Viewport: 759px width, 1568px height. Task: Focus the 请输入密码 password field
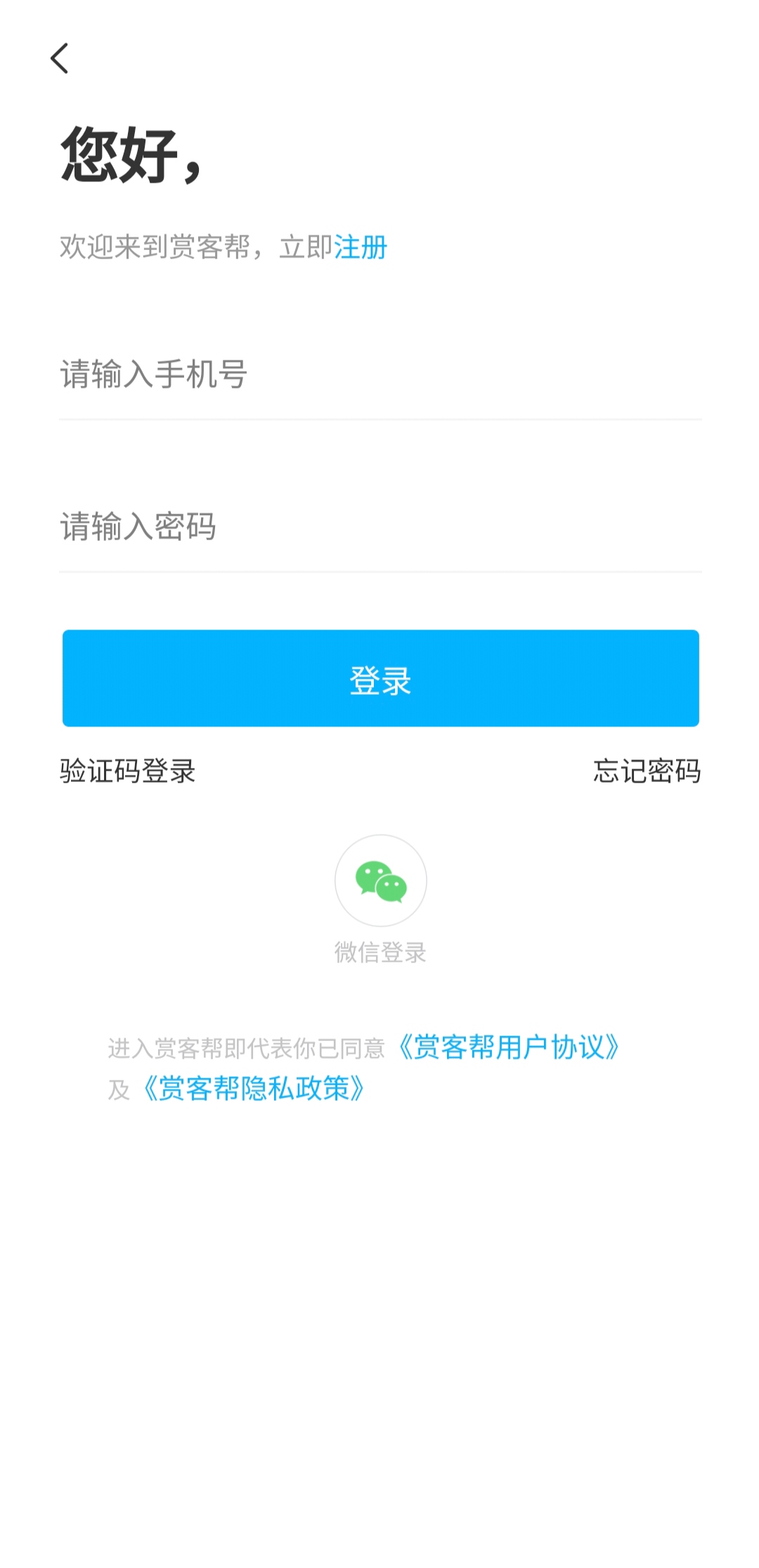pos(380,526)
